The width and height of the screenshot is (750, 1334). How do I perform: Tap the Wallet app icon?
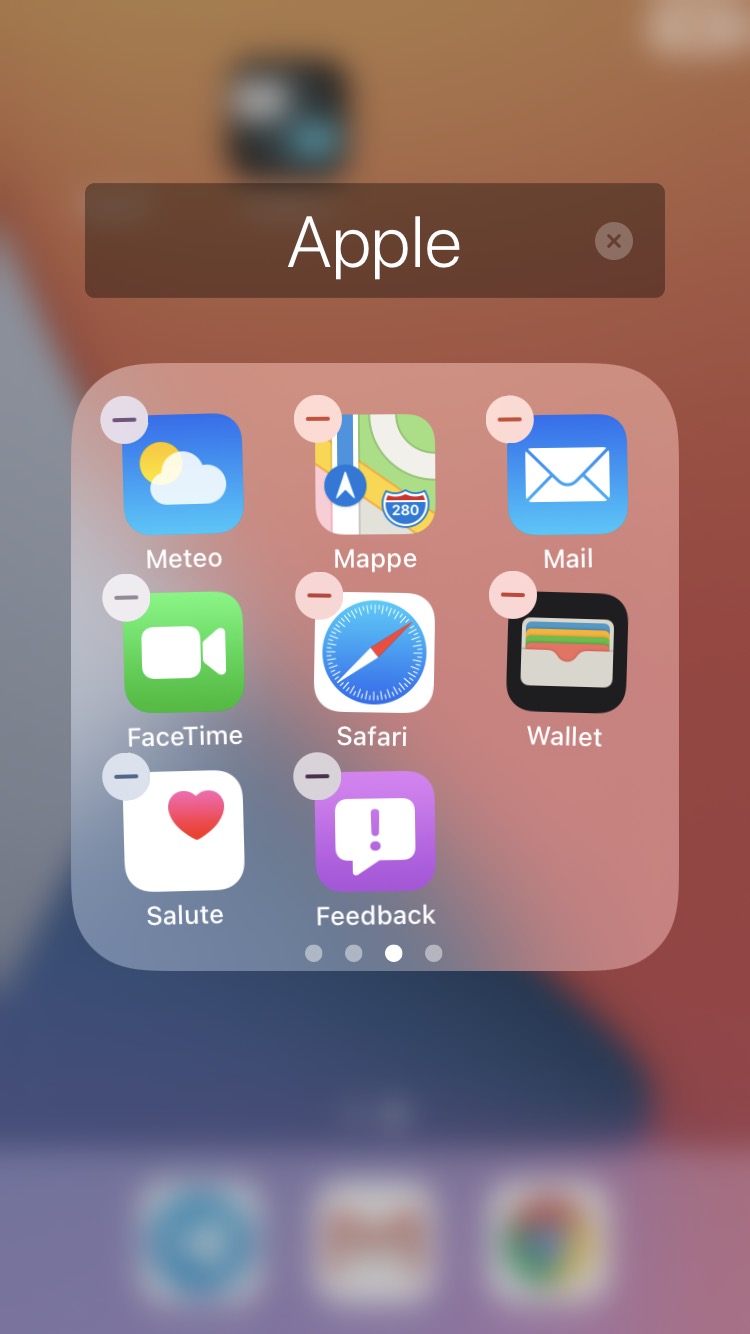pos(567,653)
